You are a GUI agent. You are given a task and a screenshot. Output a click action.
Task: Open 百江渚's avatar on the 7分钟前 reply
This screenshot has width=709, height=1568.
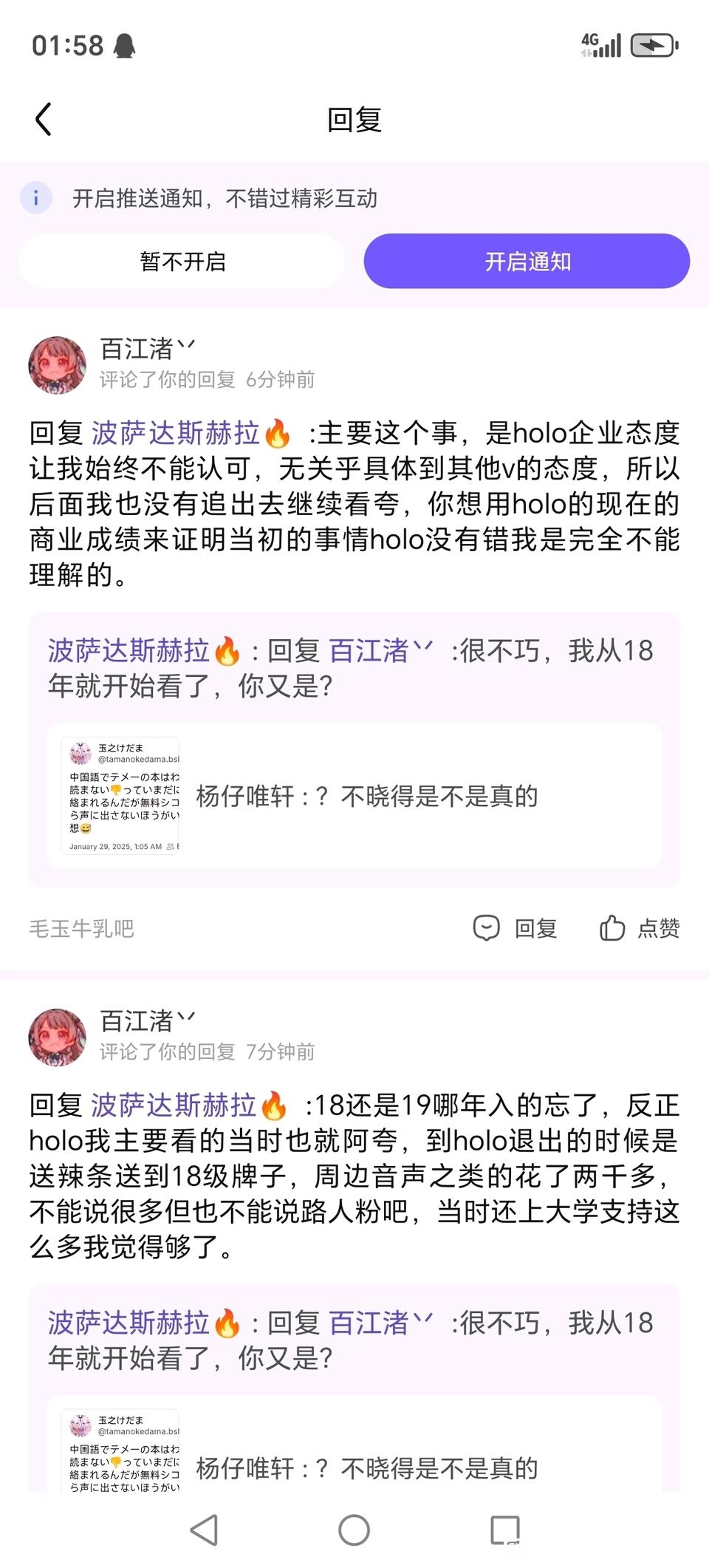[57, 1037]
